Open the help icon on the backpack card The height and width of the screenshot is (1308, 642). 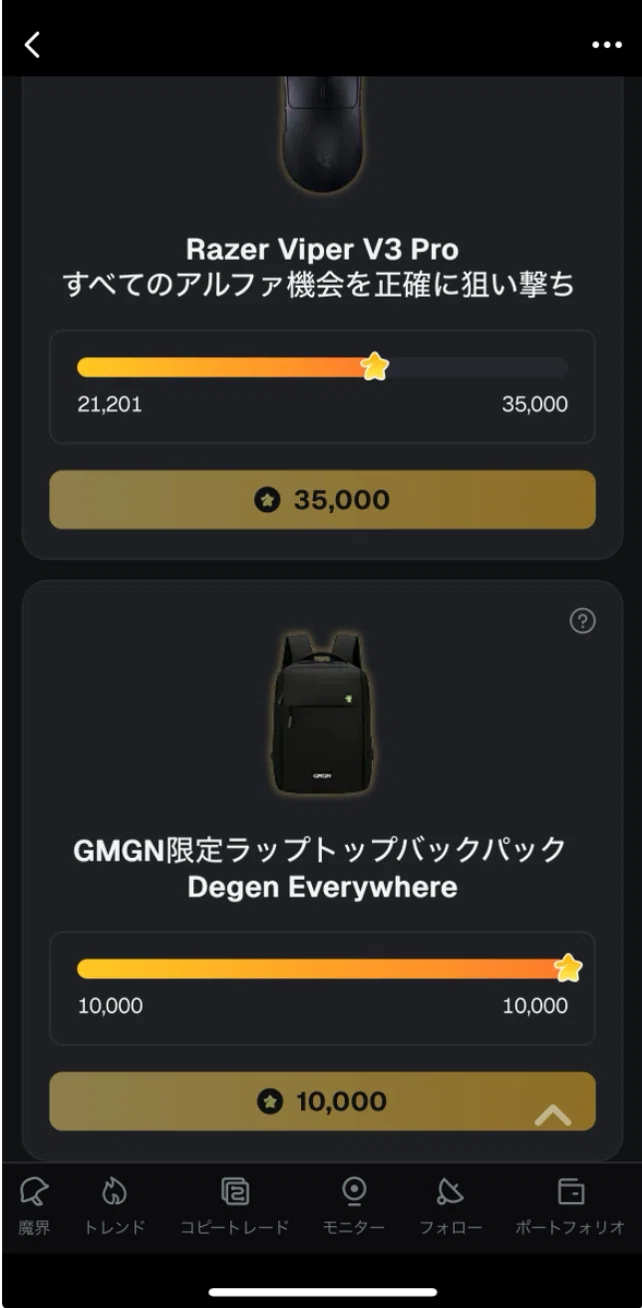[x=582, y=621]
